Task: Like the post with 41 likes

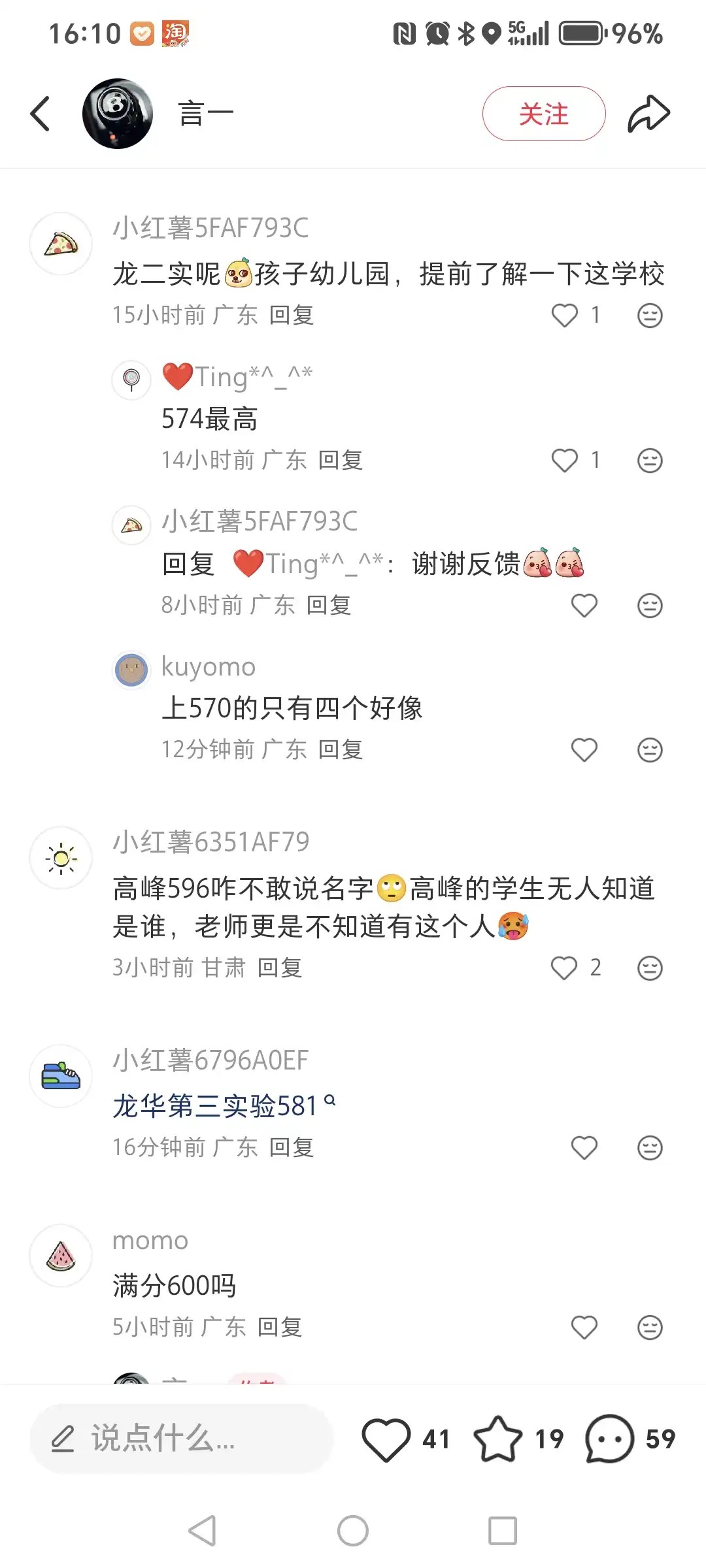Action: (x=386, y=1439)
